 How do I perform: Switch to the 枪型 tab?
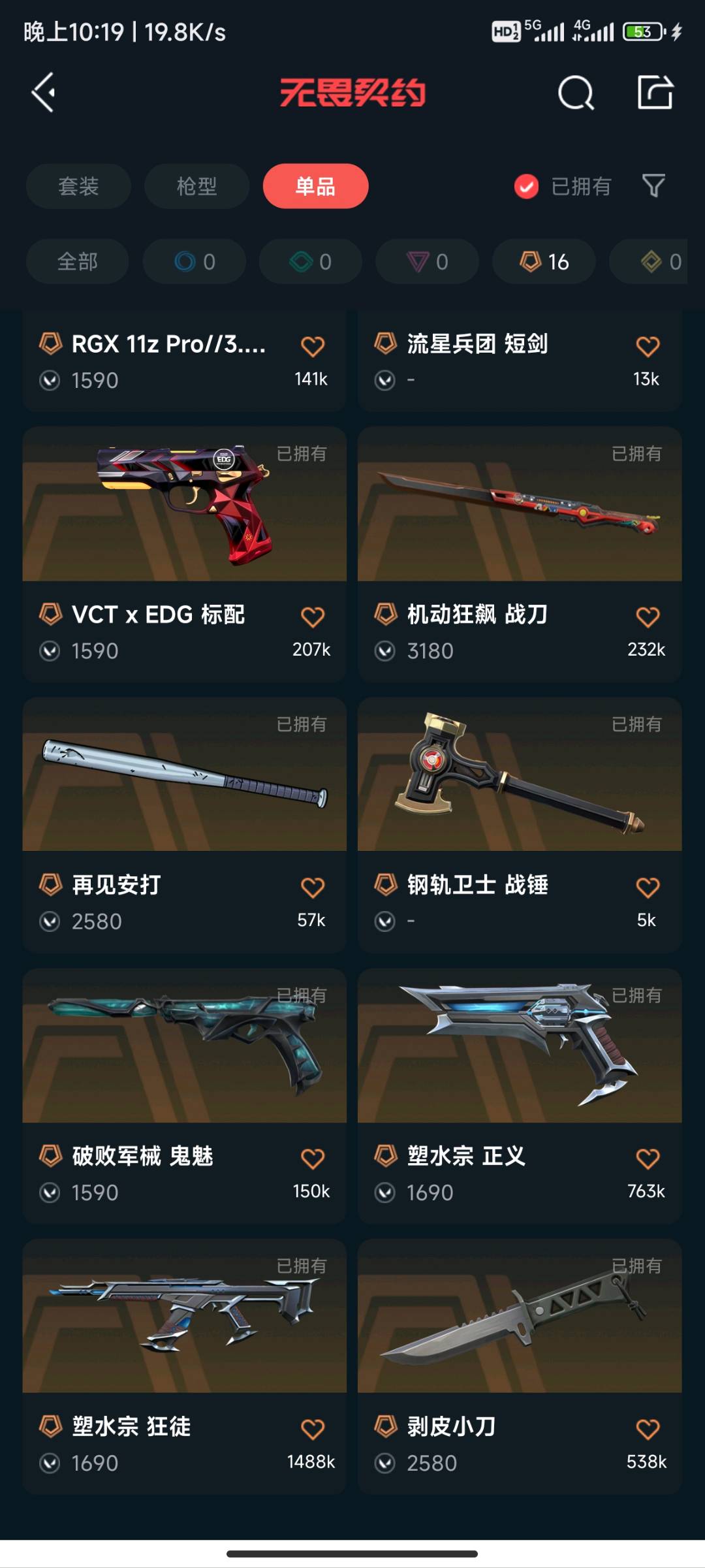196,186
